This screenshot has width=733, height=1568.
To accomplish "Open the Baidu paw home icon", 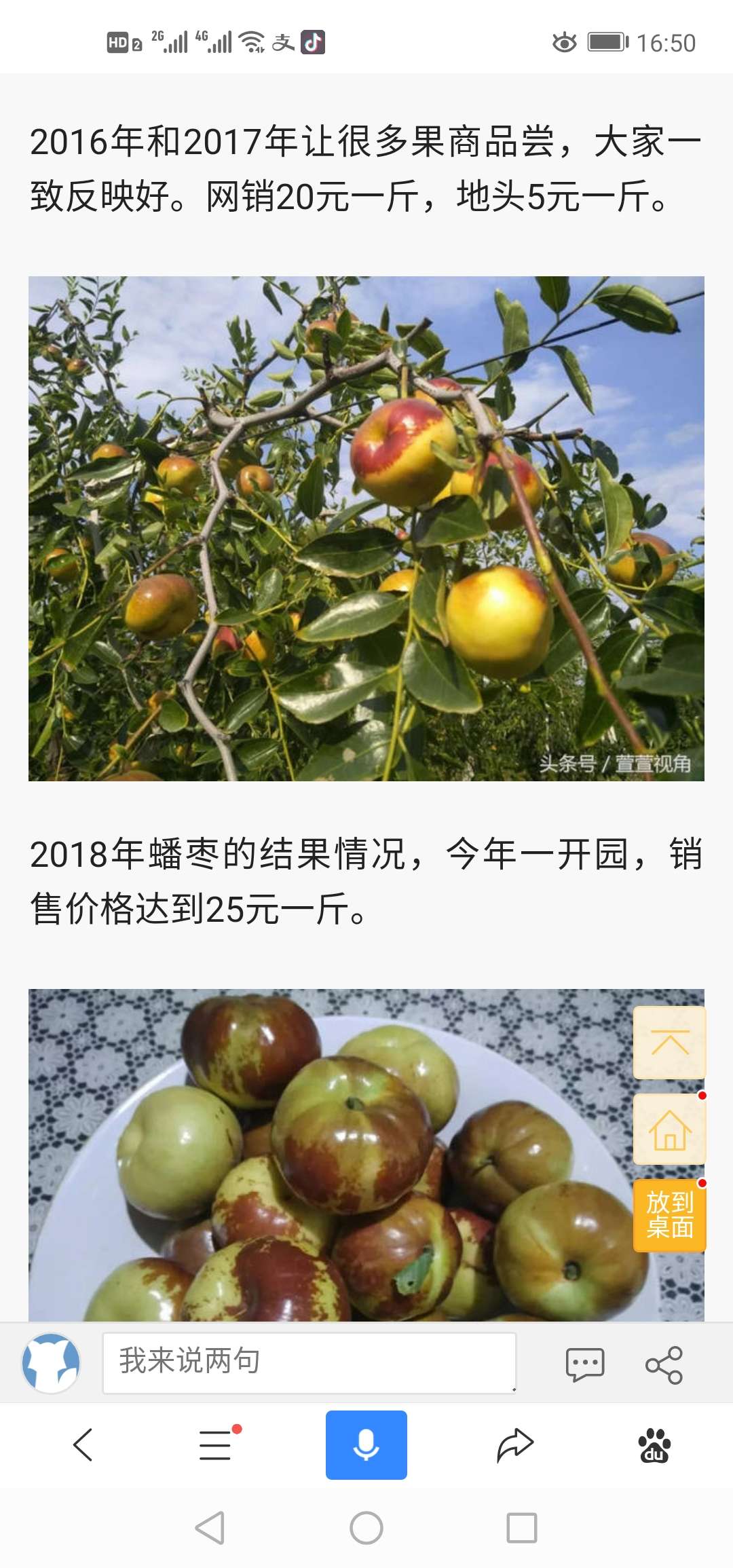I will (x=654, y=1444).
